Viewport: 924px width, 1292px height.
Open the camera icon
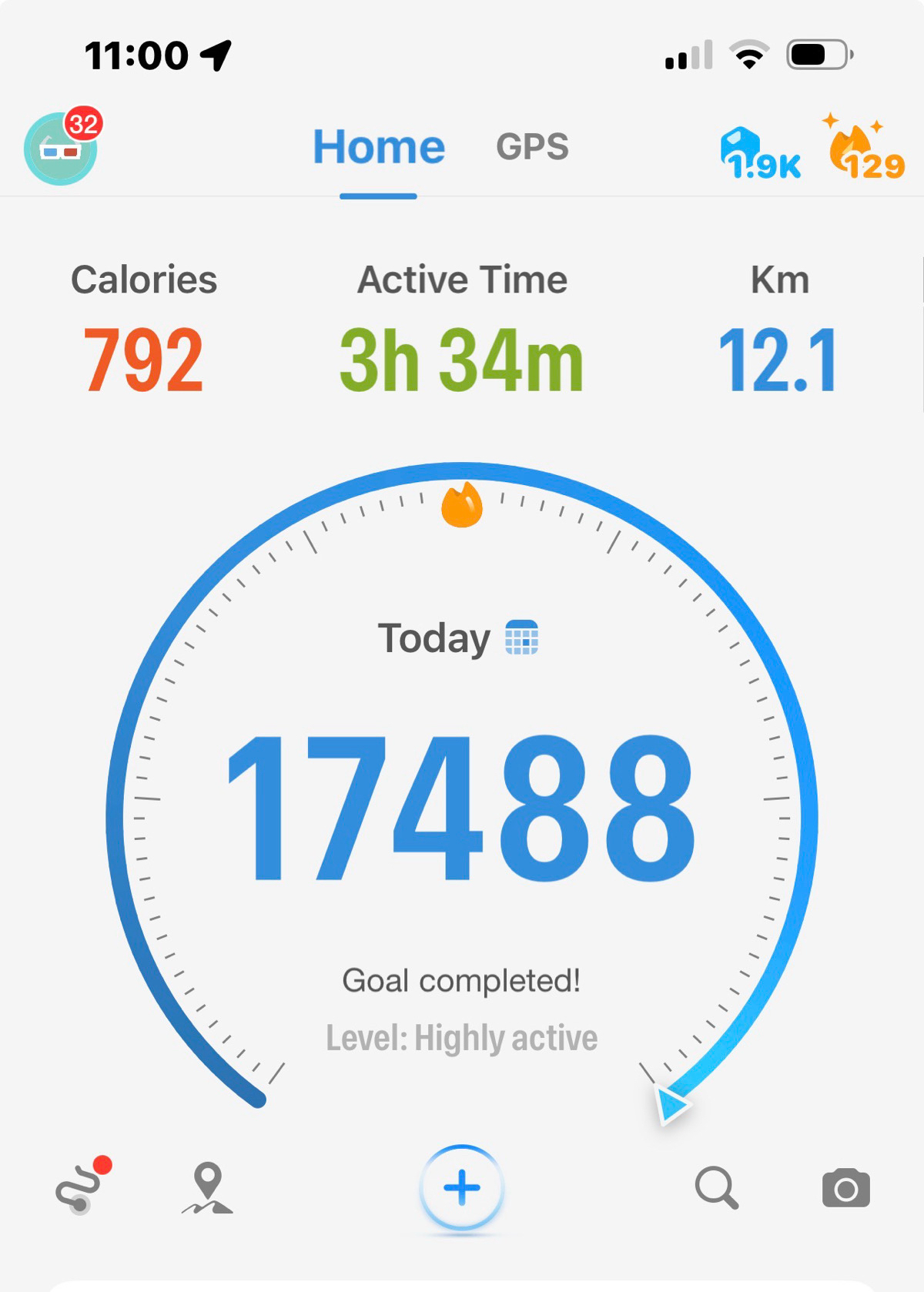(846, 1188)
